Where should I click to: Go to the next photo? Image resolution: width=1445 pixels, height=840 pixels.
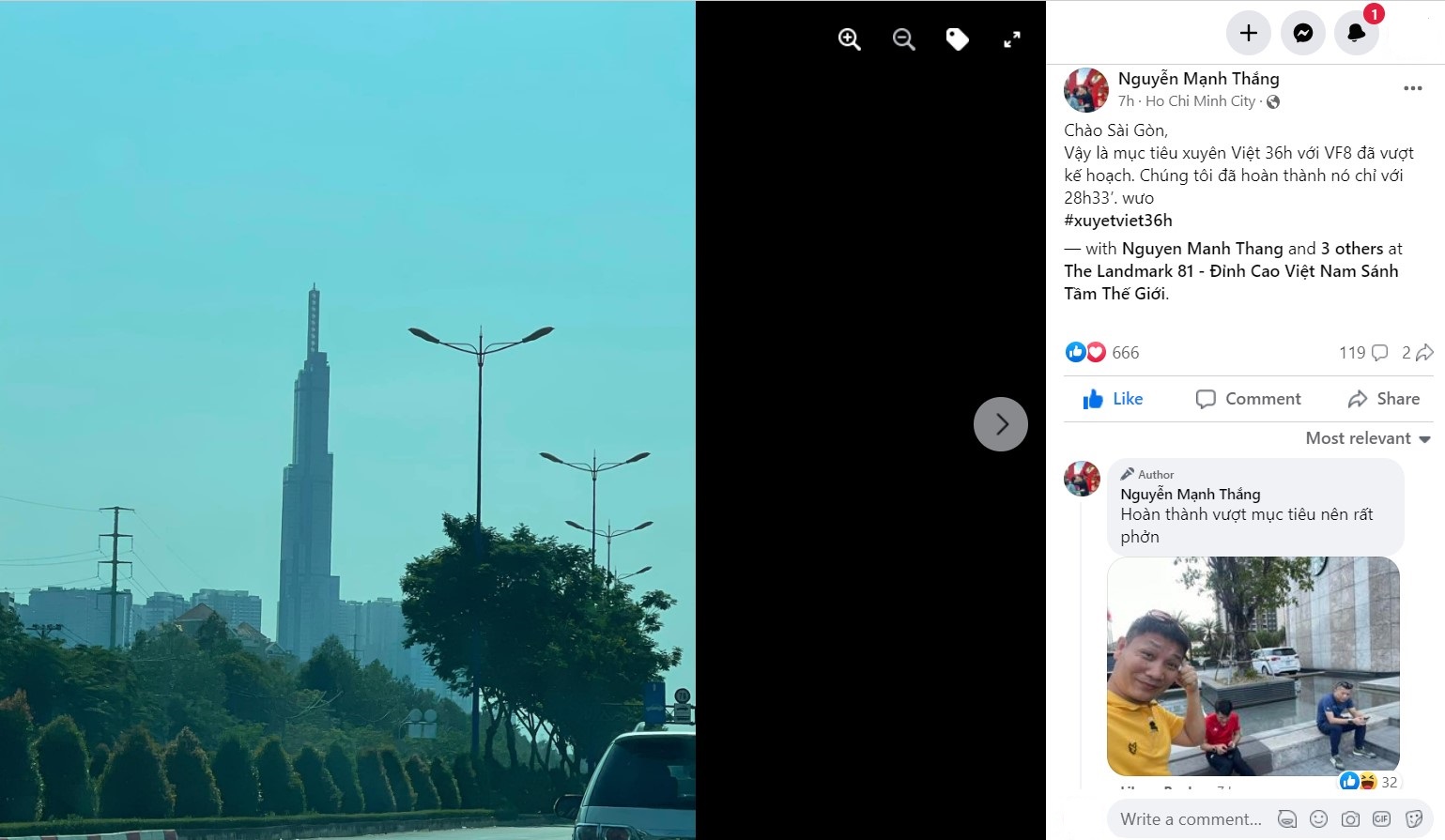pyautogui.click(x=1000, y=424)
